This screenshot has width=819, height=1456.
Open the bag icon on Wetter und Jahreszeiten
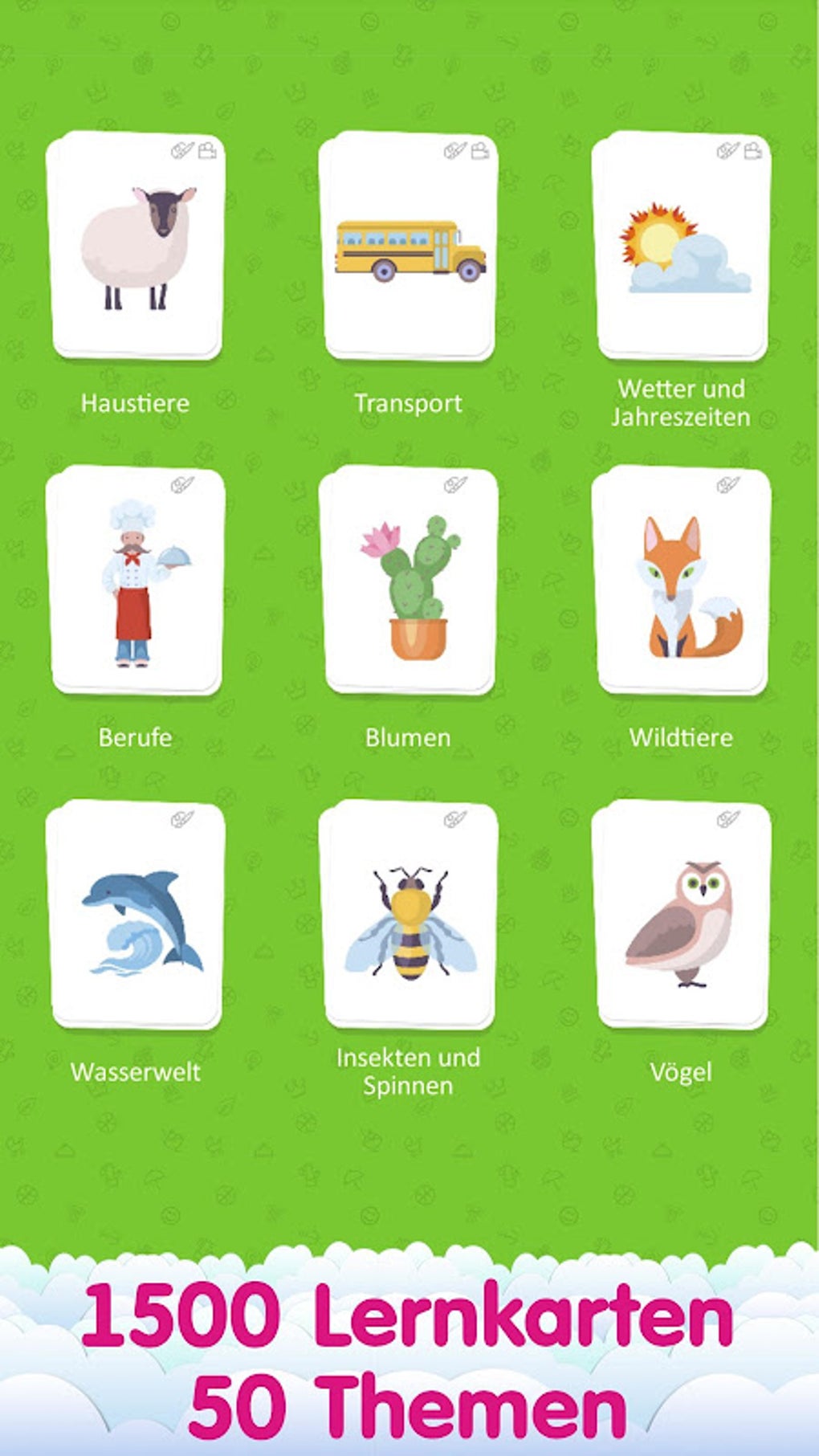pyautogui.click(x=752, y=150)
